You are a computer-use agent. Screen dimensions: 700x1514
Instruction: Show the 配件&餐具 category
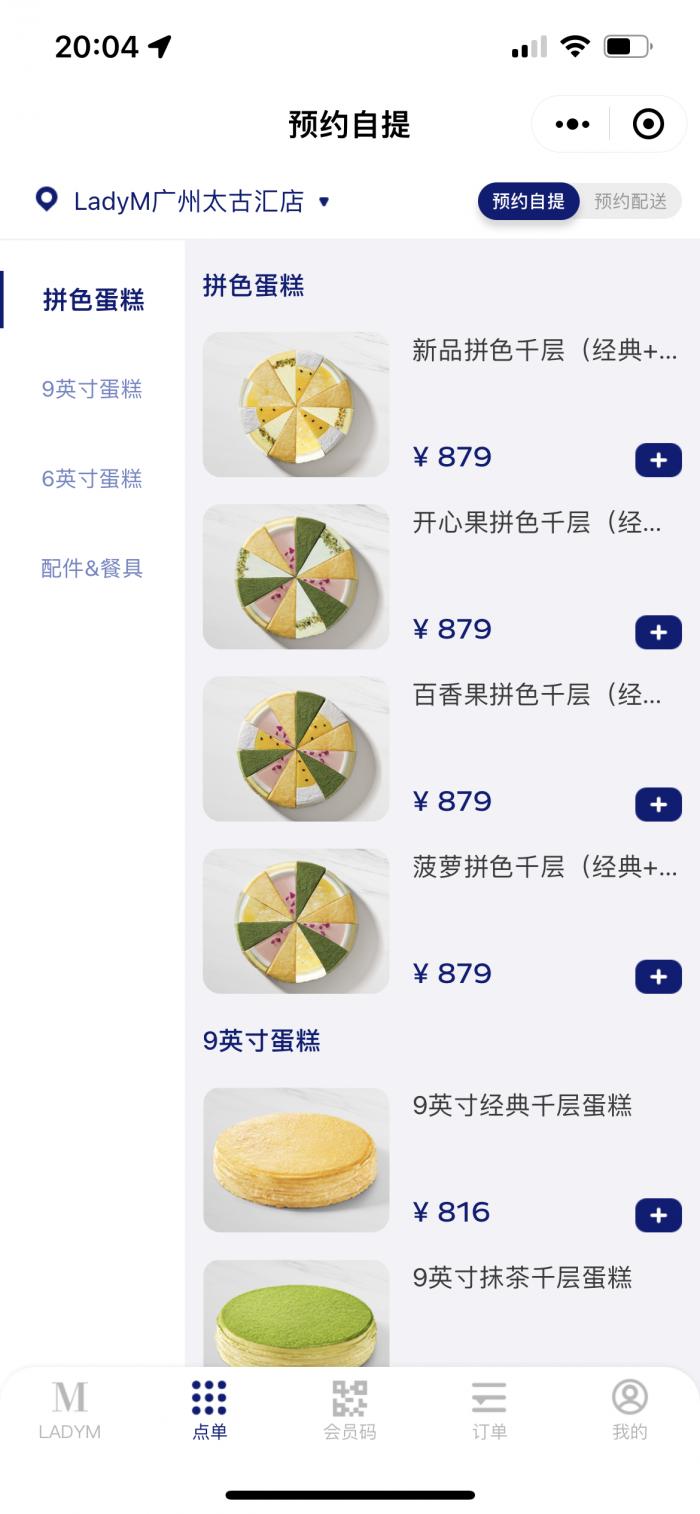coord(92,568)
